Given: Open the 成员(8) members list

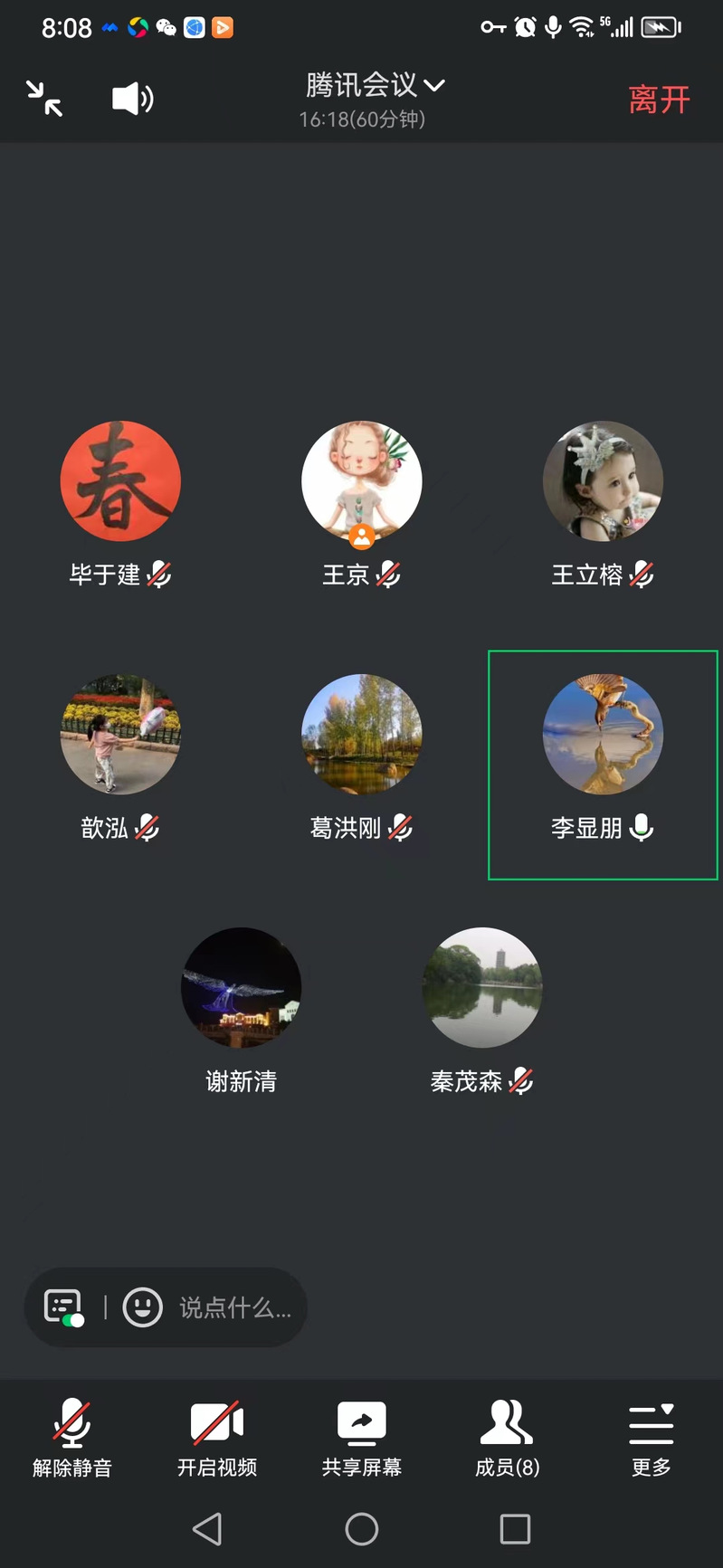Looking at the screenshot, I should click(x=507, y=1437).
